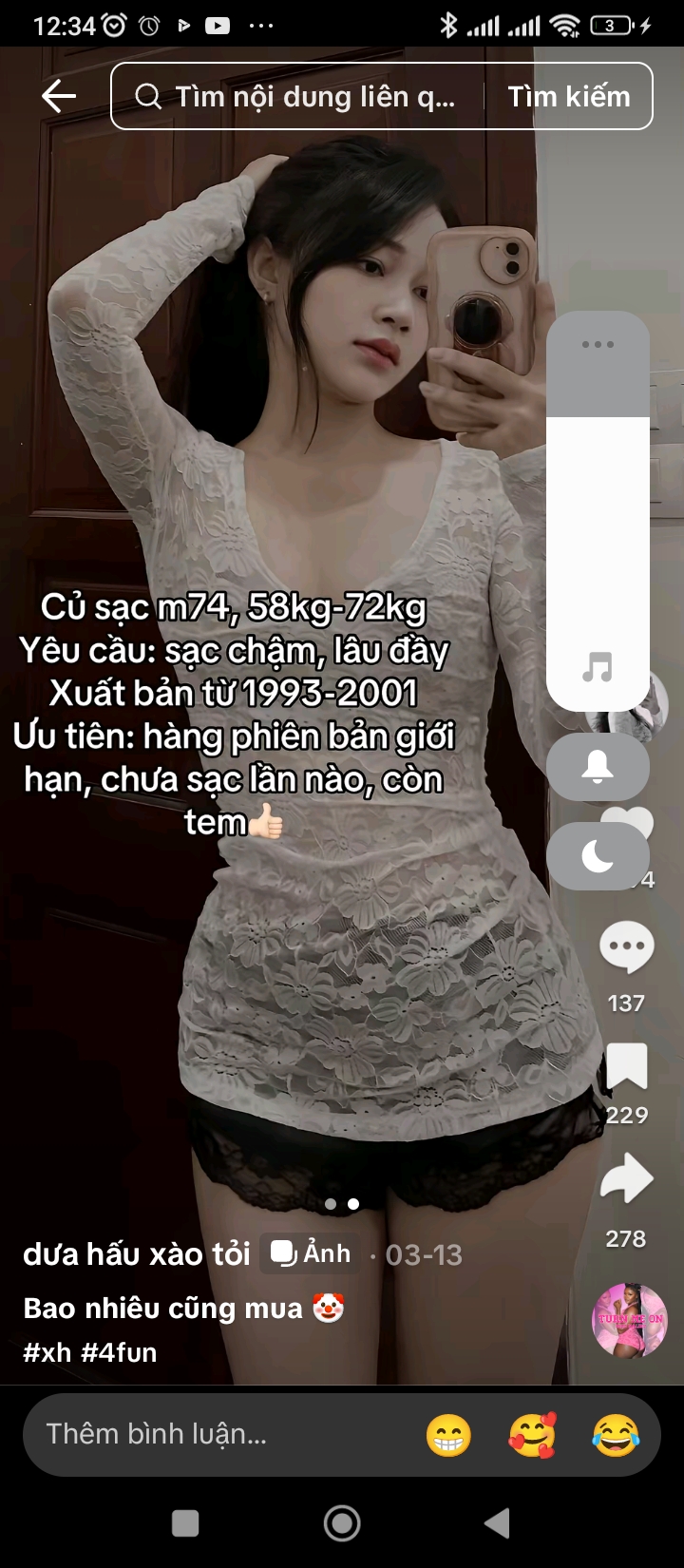This screenshot has height=1568, width=684.
Task: Tap the music note on the volume slider
Action: click(x=598, y=668)
